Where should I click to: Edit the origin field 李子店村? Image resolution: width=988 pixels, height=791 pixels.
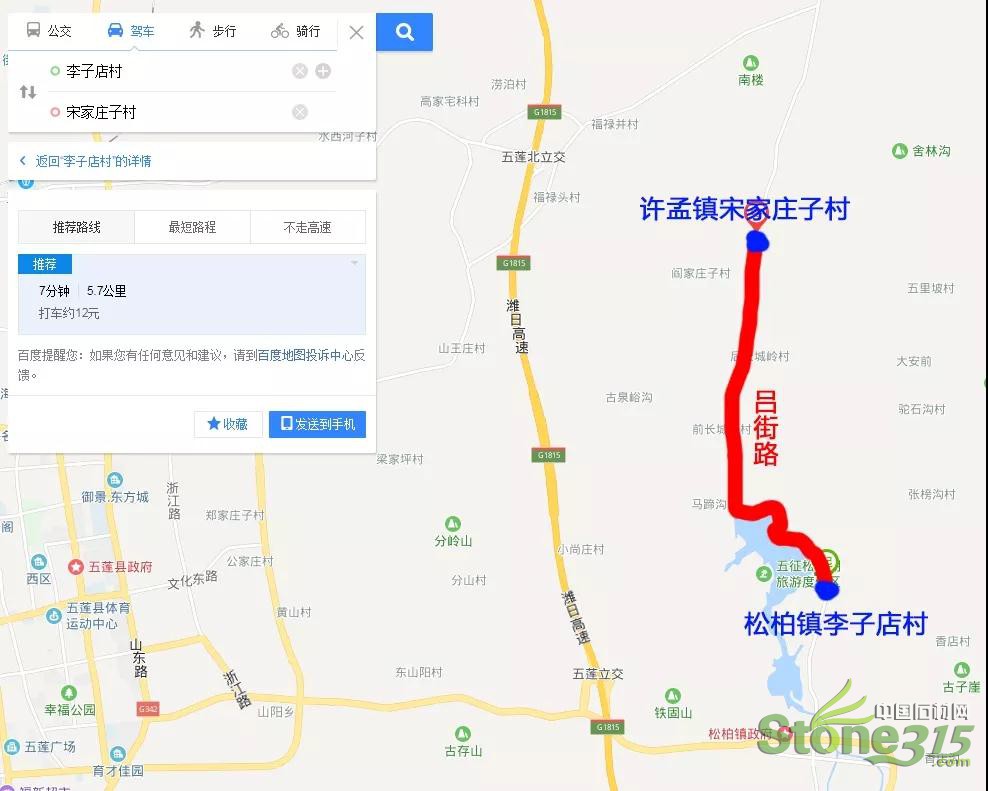point(170,71)
